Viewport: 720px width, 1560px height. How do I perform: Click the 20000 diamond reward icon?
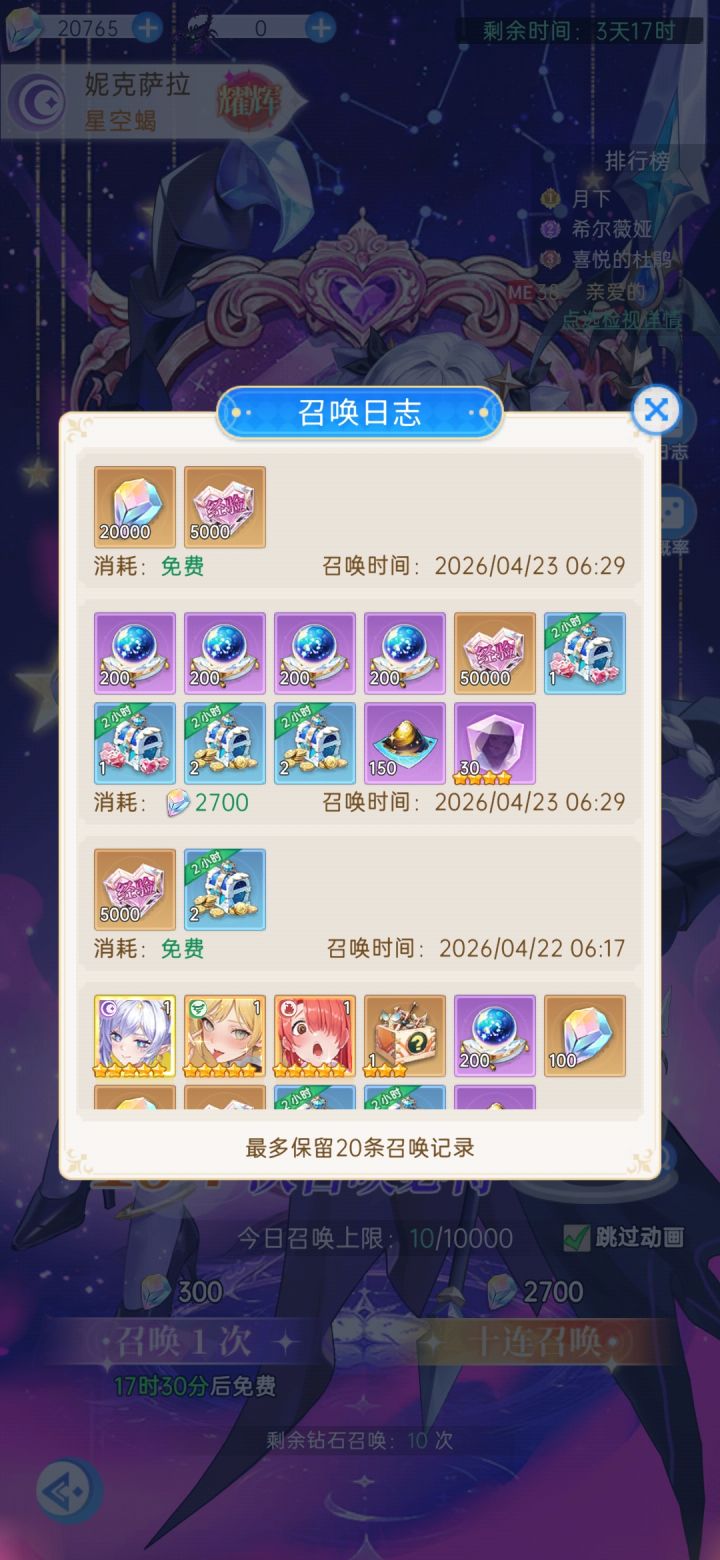134,507
